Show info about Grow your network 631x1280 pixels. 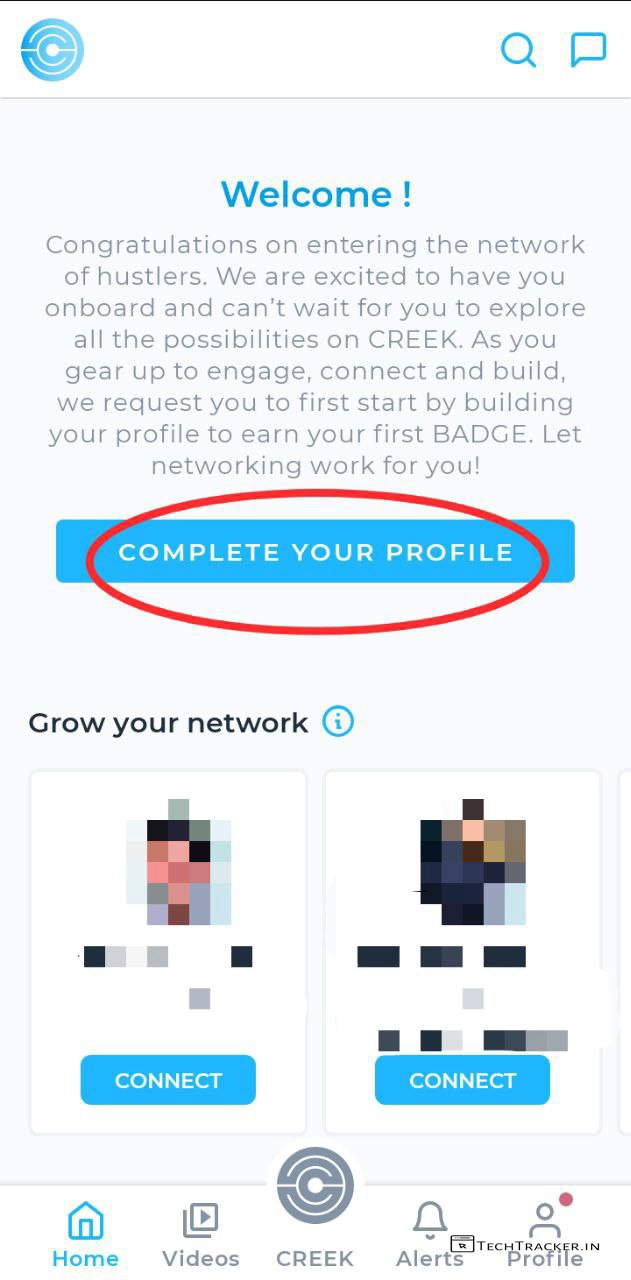click(338, 721)
